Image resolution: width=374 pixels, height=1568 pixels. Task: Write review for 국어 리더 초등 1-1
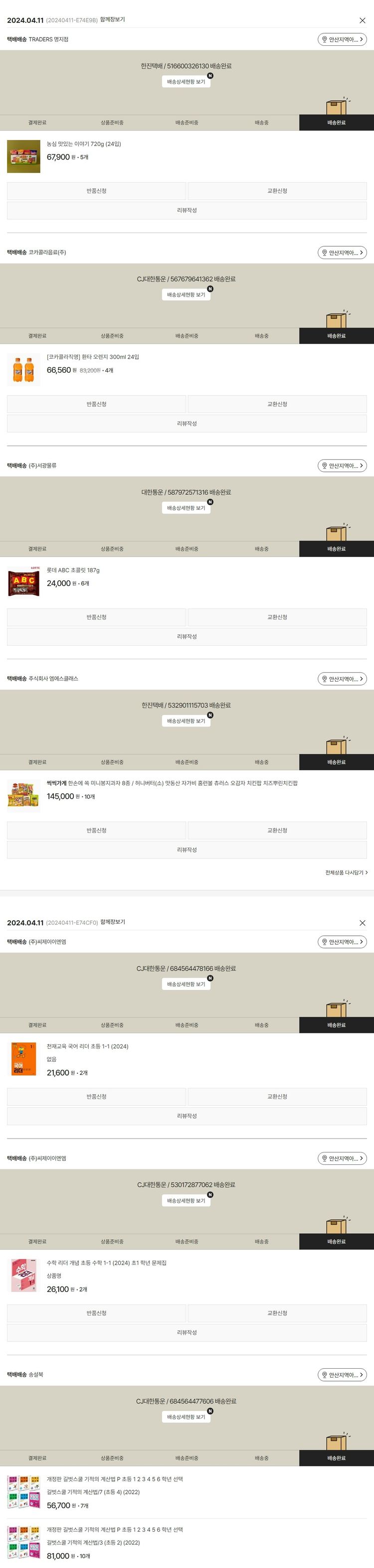point(187,1116)
